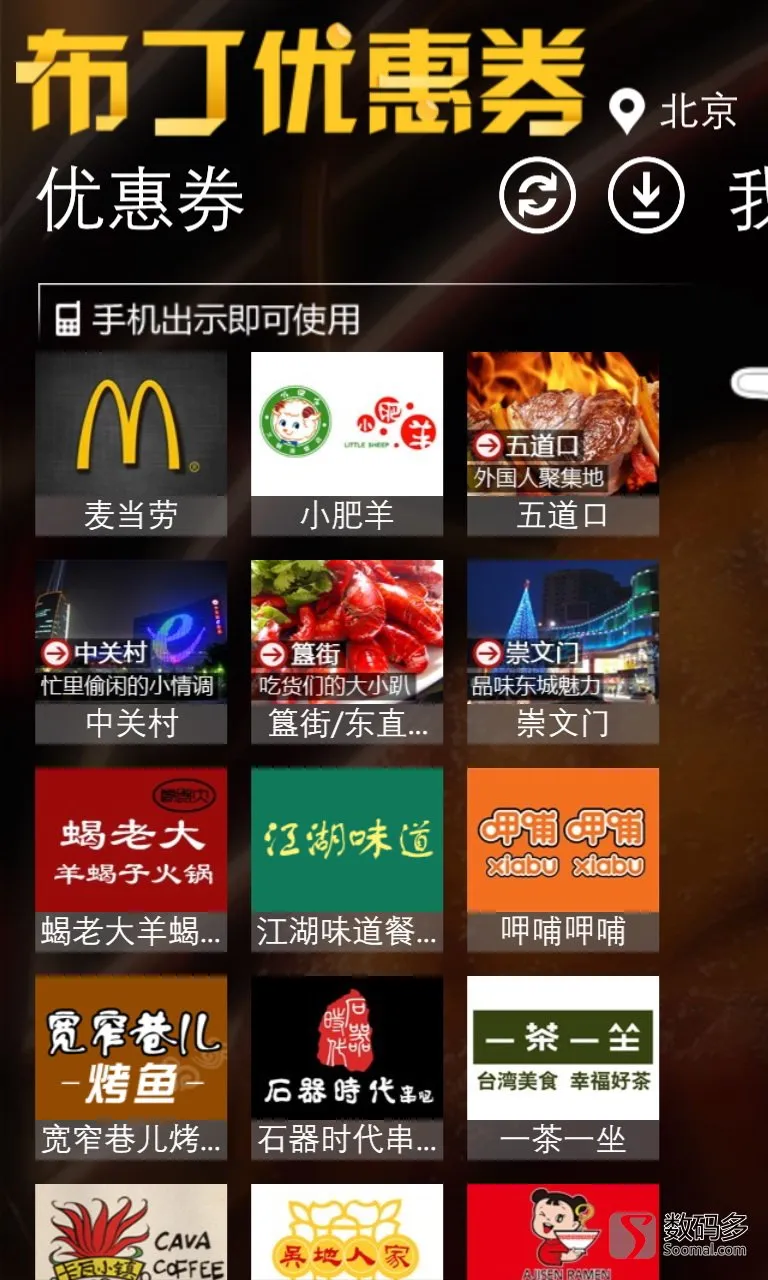Open 蝎老大羊蝎子火锅 coupons
The image size is (768, 1280).
[x=131, y=859]
